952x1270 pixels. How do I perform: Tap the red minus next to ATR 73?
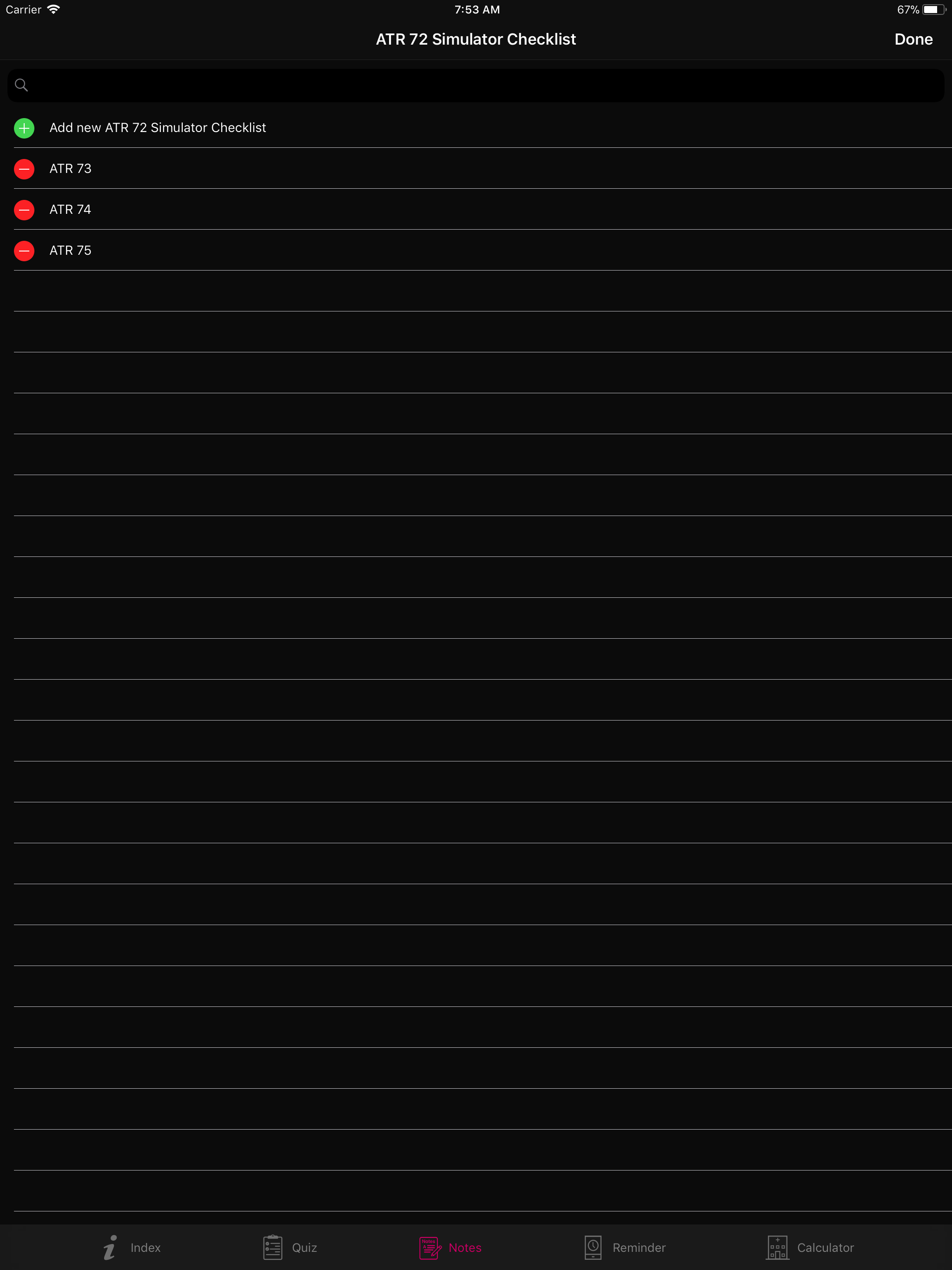tap(24, 168)
